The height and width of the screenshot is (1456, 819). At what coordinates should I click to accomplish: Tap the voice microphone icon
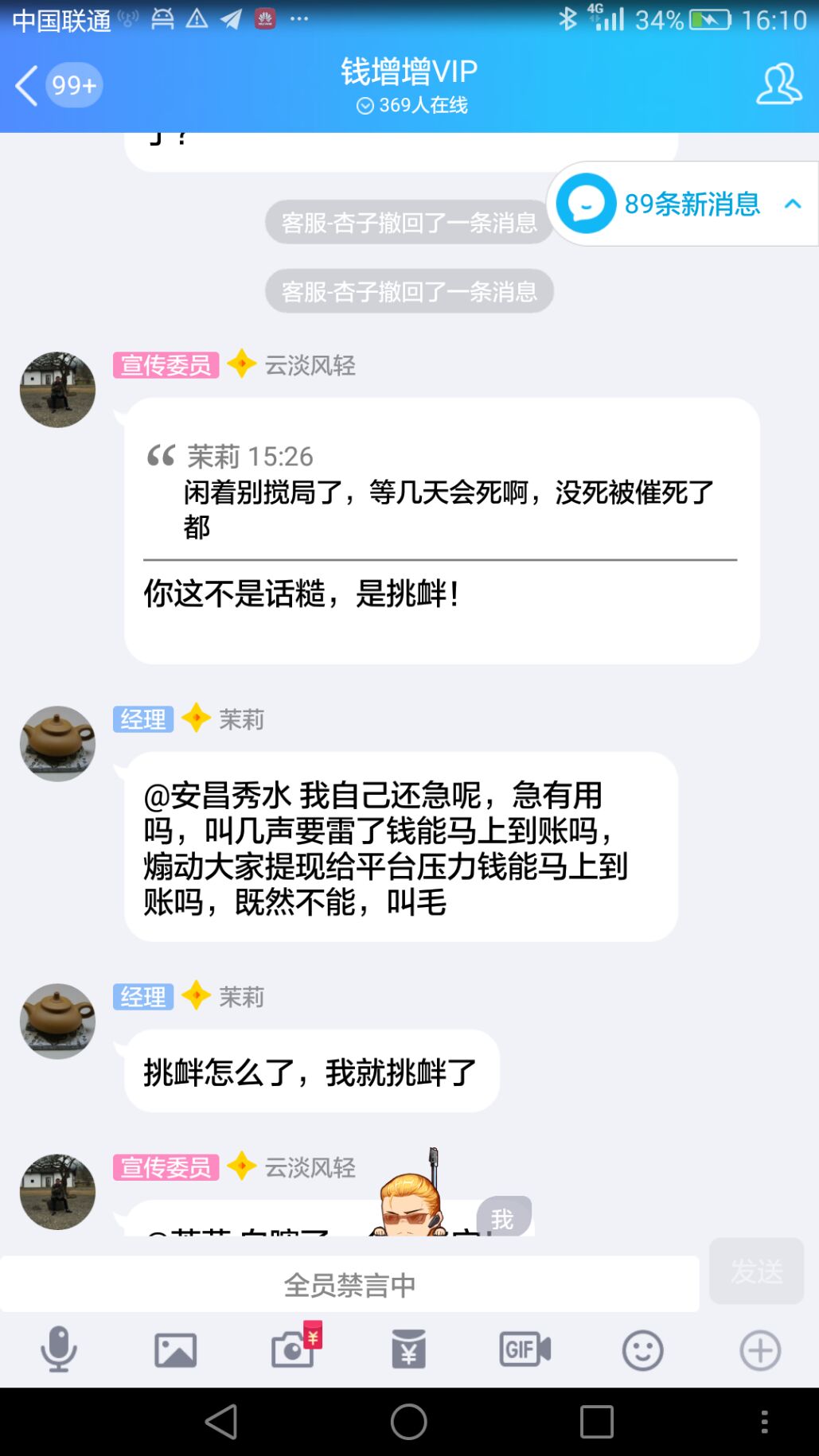(x=58, y=1349)
